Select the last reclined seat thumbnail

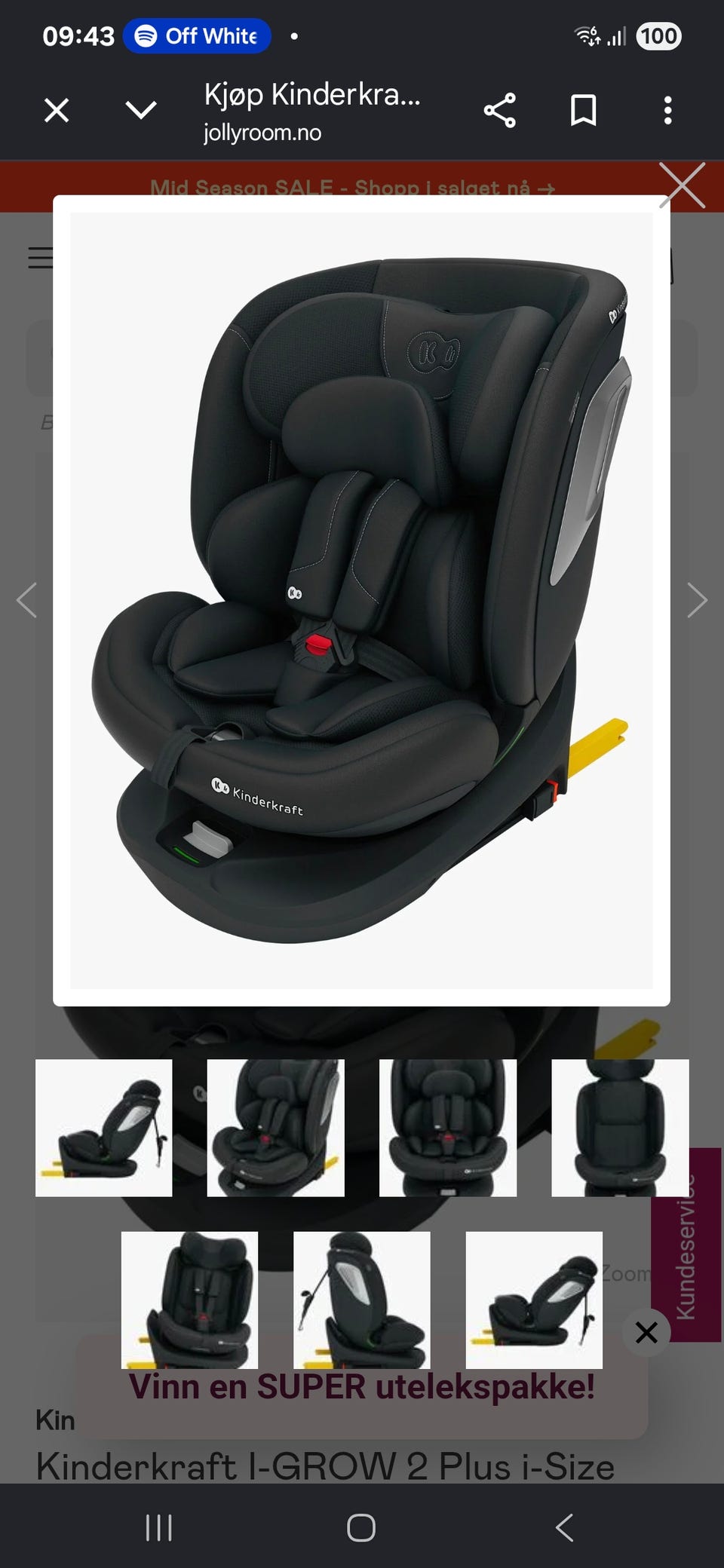coord(534,1300)
